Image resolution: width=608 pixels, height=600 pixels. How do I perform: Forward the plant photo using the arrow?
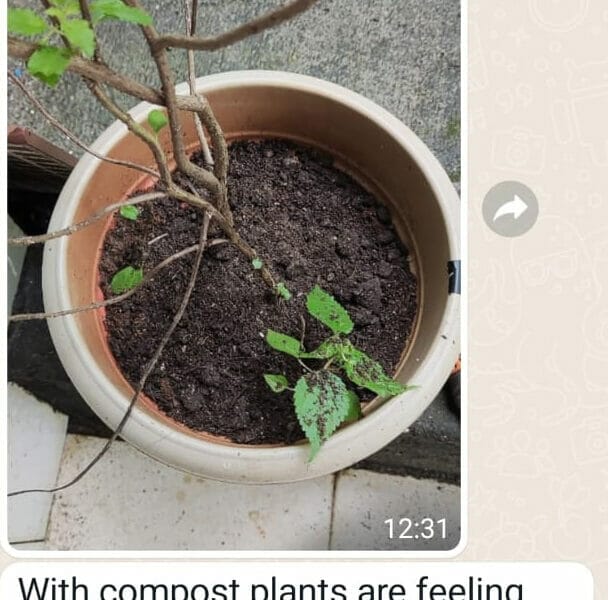[x=510, y=208]
